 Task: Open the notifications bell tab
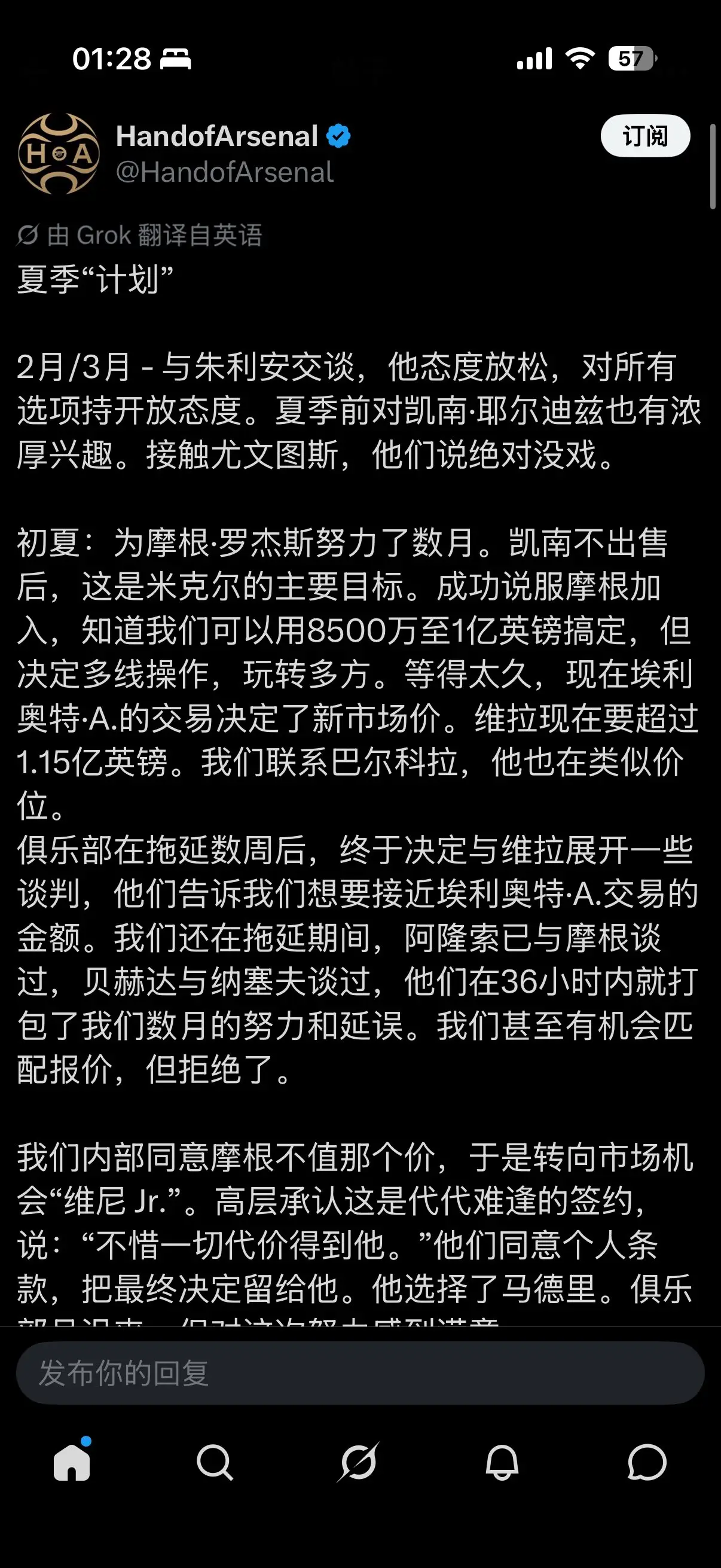[x=502, y=1462]
